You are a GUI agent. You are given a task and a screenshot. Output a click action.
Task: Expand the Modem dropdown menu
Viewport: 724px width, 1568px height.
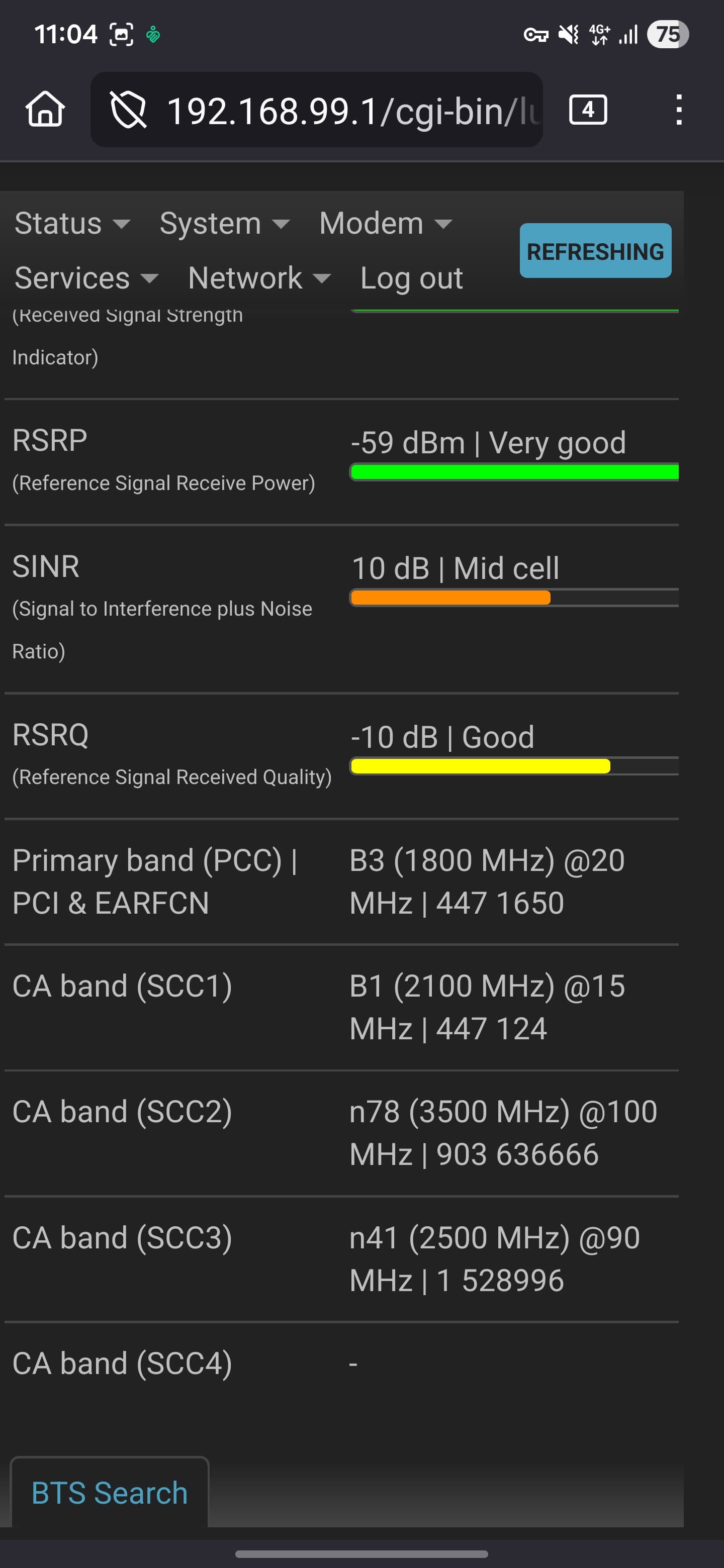coord(386,224)
